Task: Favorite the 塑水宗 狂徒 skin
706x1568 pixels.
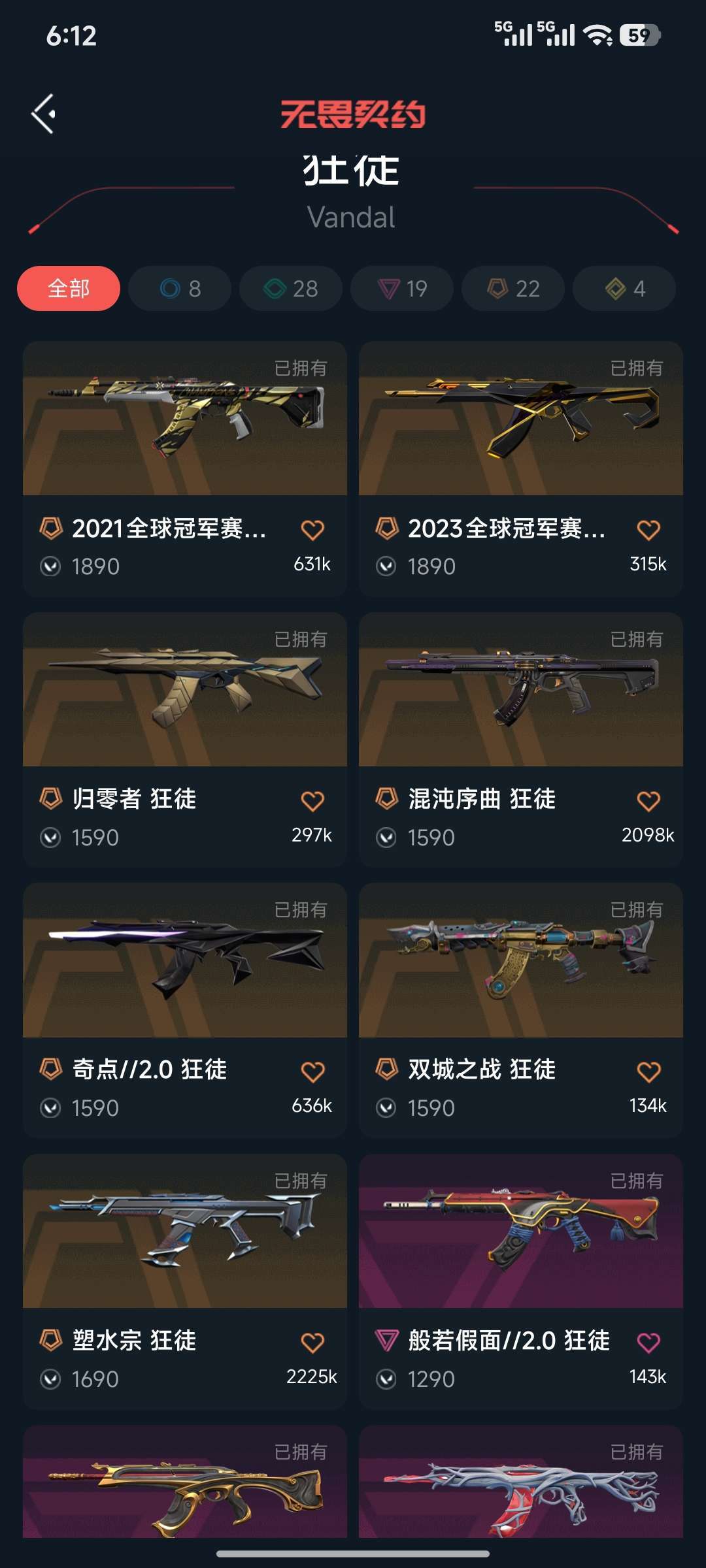Action: (x=312, y=1343)
